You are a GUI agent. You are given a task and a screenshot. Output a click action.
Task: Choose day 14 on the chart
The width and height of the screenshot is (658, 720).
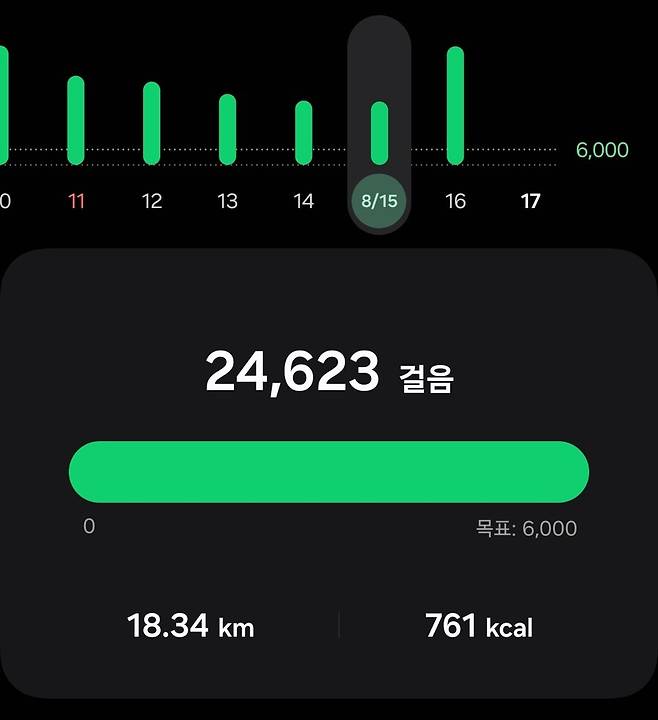pos(304,201)
